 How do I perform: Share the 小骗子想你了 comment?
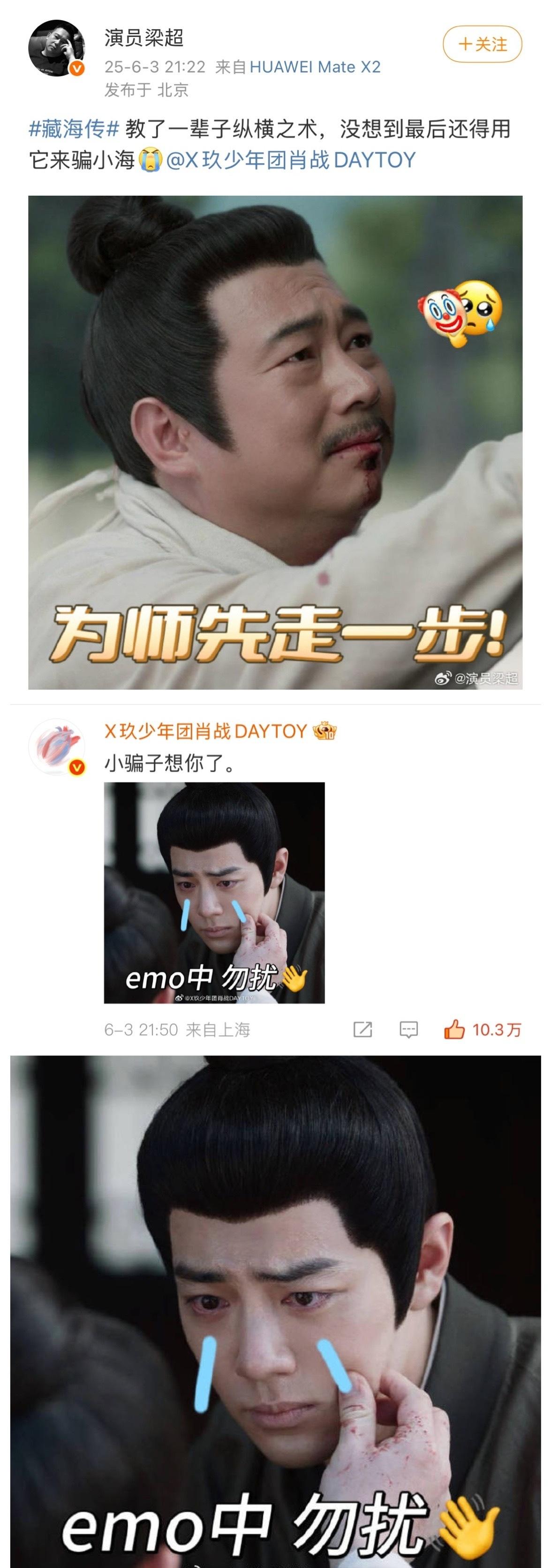click(x=362, y=1030)
